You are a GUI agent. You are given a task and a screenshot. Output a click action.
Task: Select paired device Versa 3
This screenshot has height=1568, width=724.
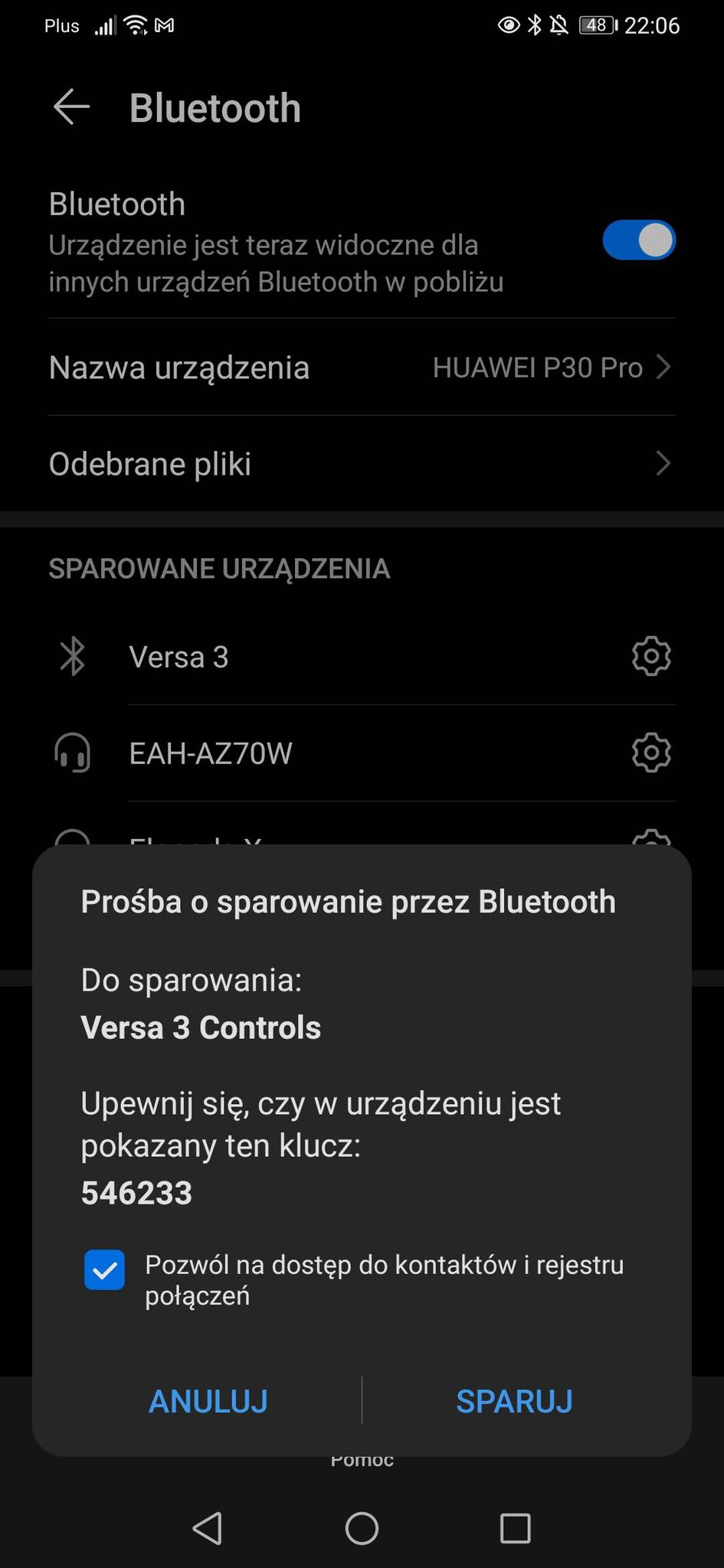click(x=179, y=657)
